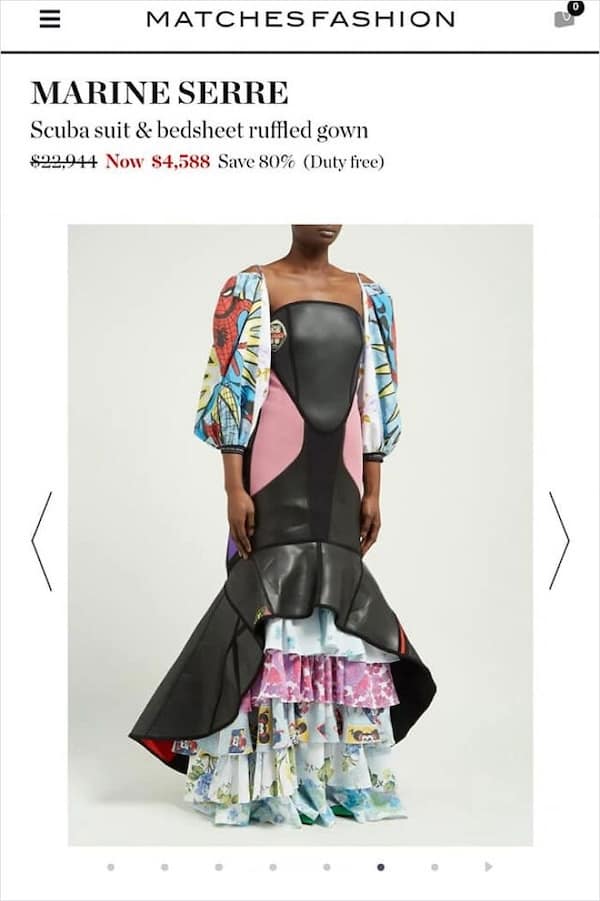Show the next product image
Image resolution: width=600 pixels, height=901 pixels.
(x=558, y=540)
